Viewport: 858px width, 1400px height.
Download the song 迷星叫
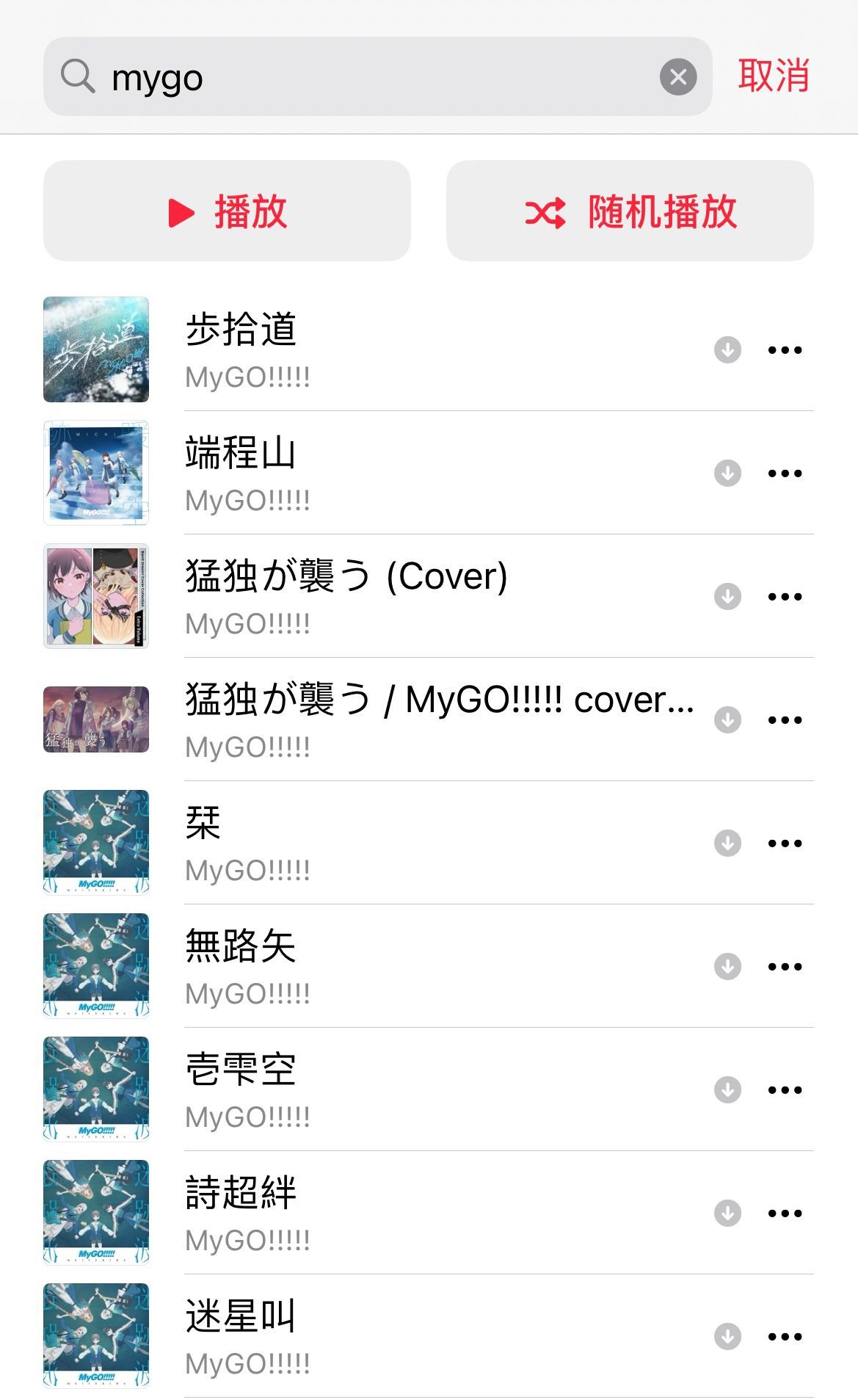[x=727, y=1337]
